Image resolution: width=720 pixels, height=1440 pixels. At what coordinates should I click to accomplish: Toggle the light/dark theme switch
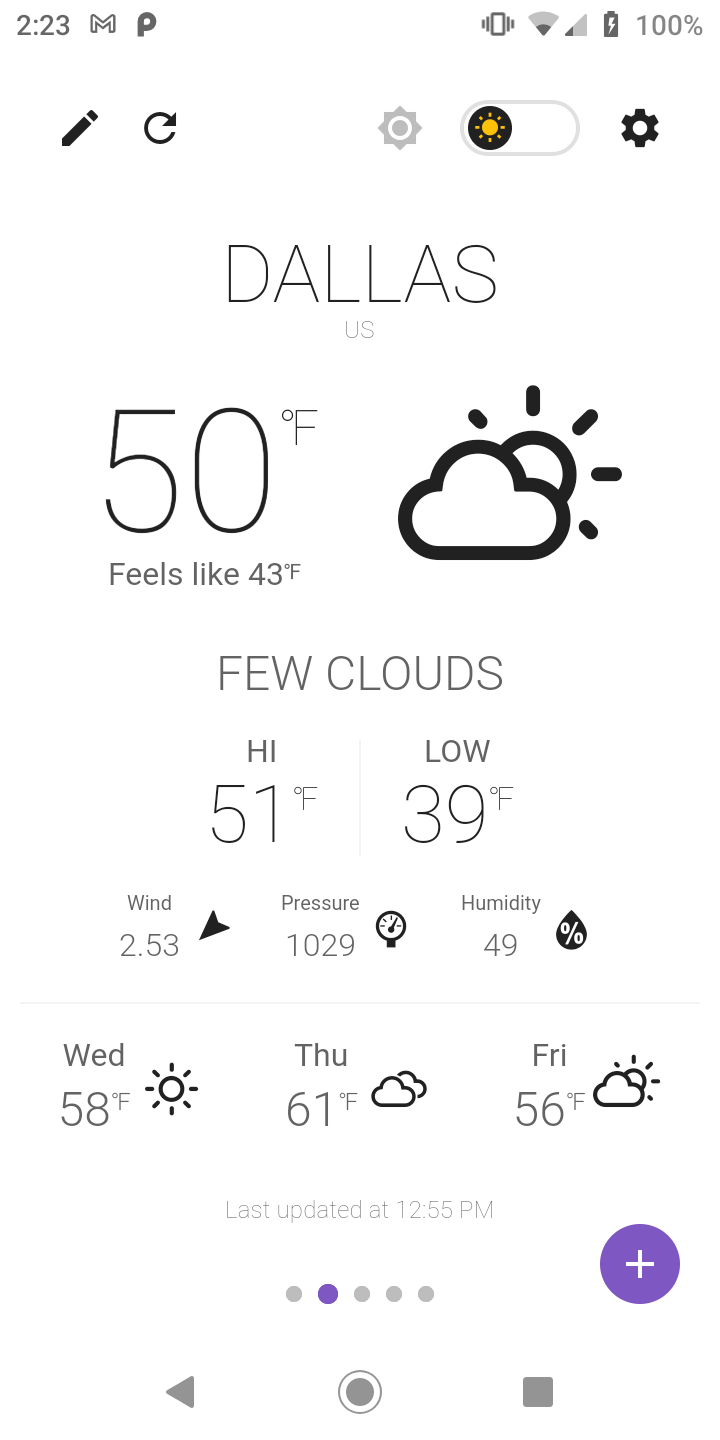pyautogui.click(x=519, y=129)
